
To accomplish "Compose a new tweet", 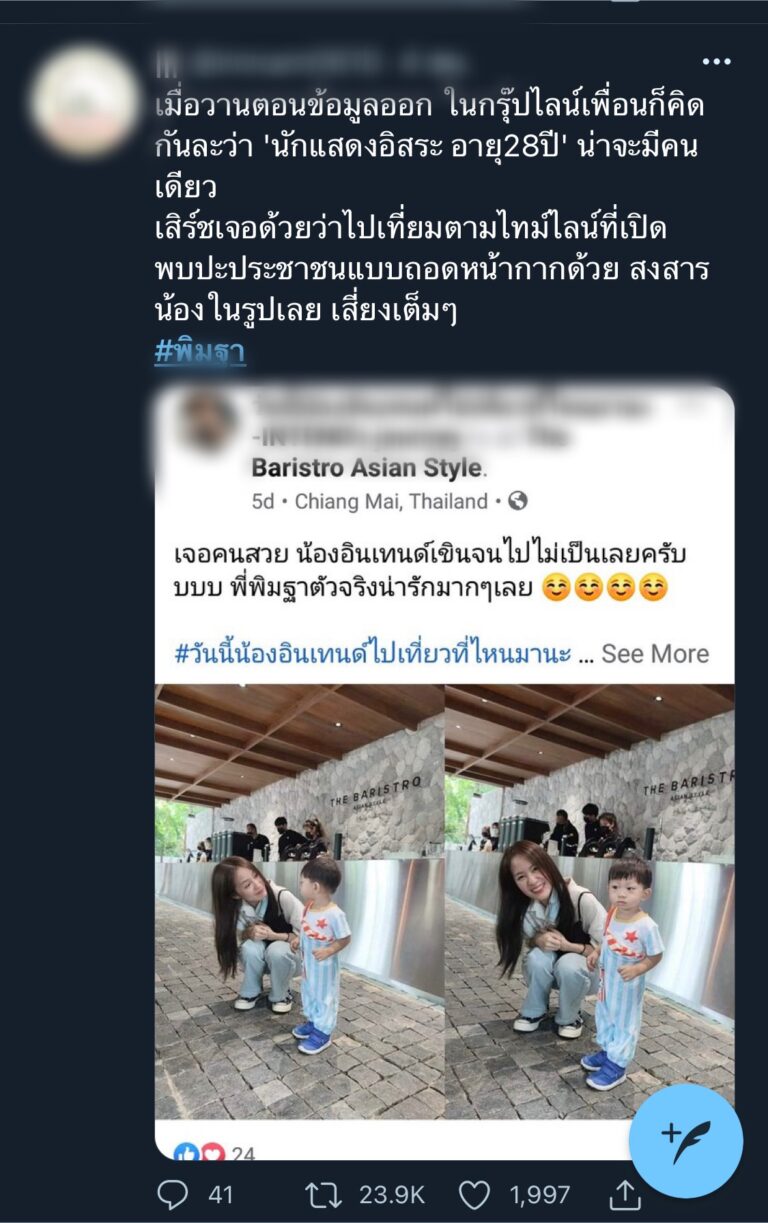I will coord(686,1140).
